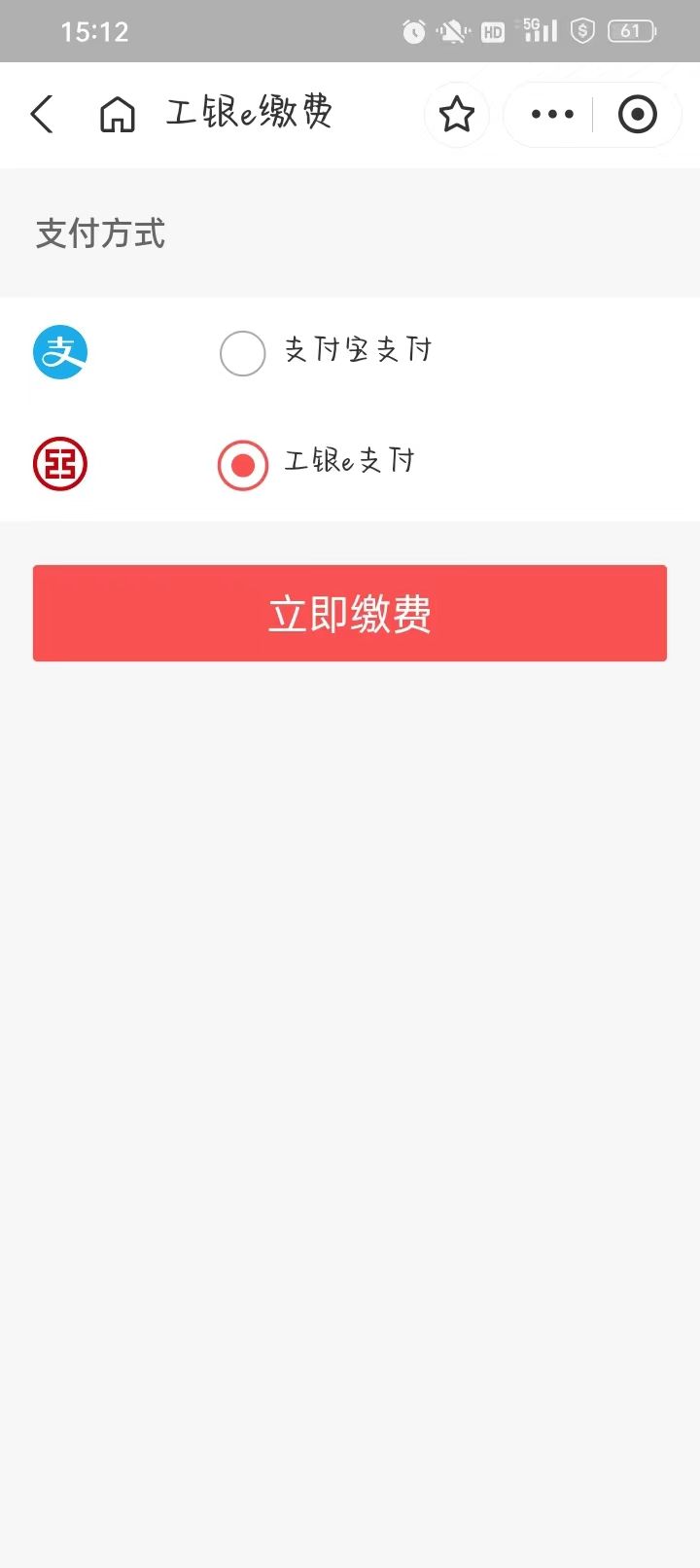Open the three-dot more menu
This screenshot has width=700, height=1568.
tap(552, 115)
